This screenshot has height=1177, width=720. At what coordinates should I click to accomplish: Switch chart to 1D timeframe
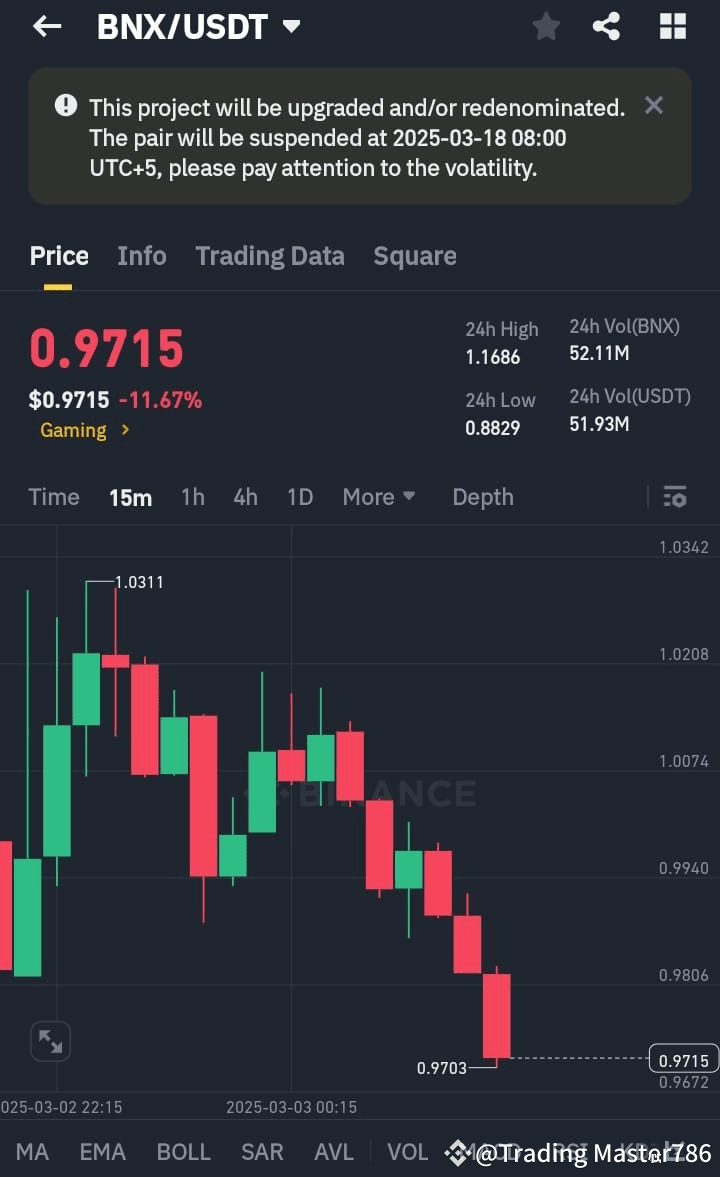pyautogui.click(x=299, y=496)
